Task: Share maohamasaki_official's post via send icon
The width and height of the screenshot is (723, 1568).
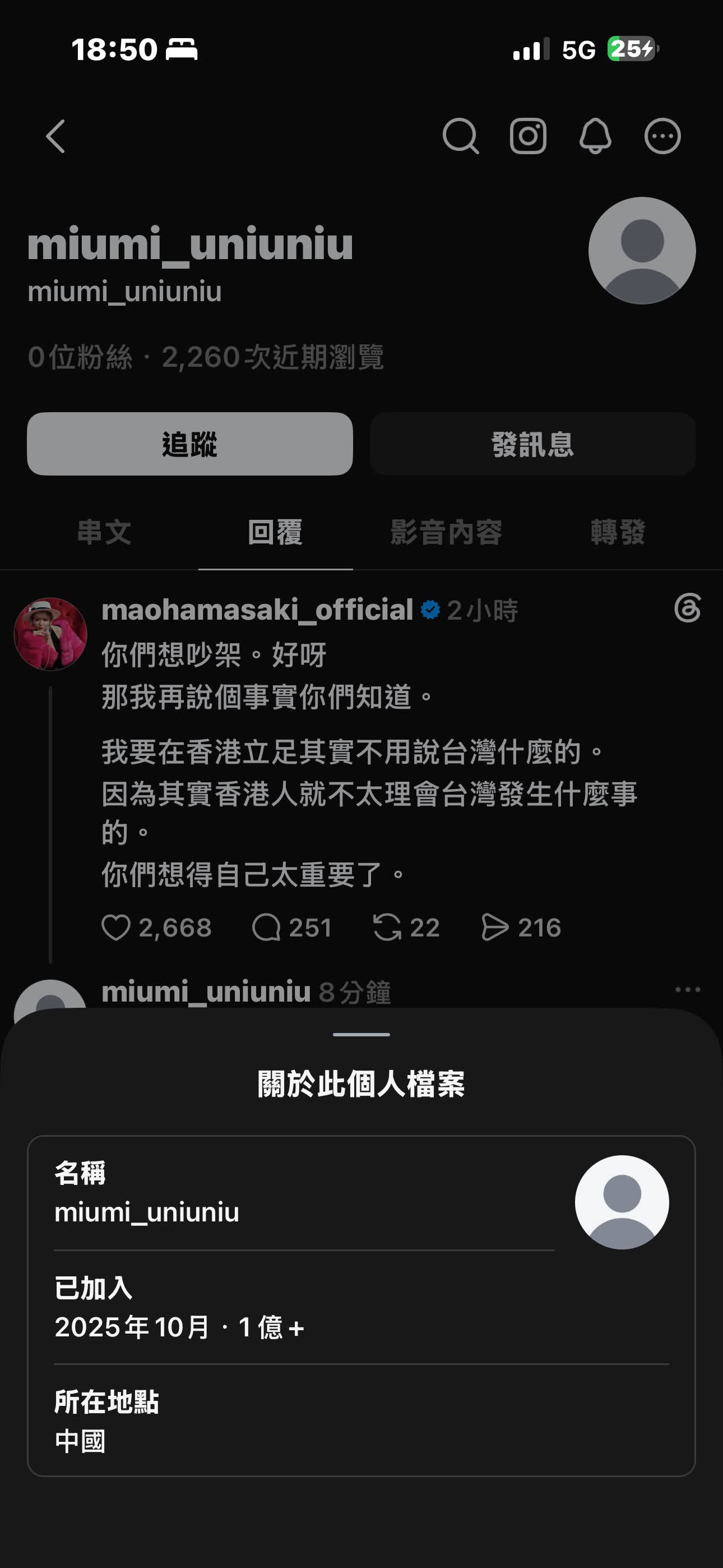Action: [x=521, y=928]
